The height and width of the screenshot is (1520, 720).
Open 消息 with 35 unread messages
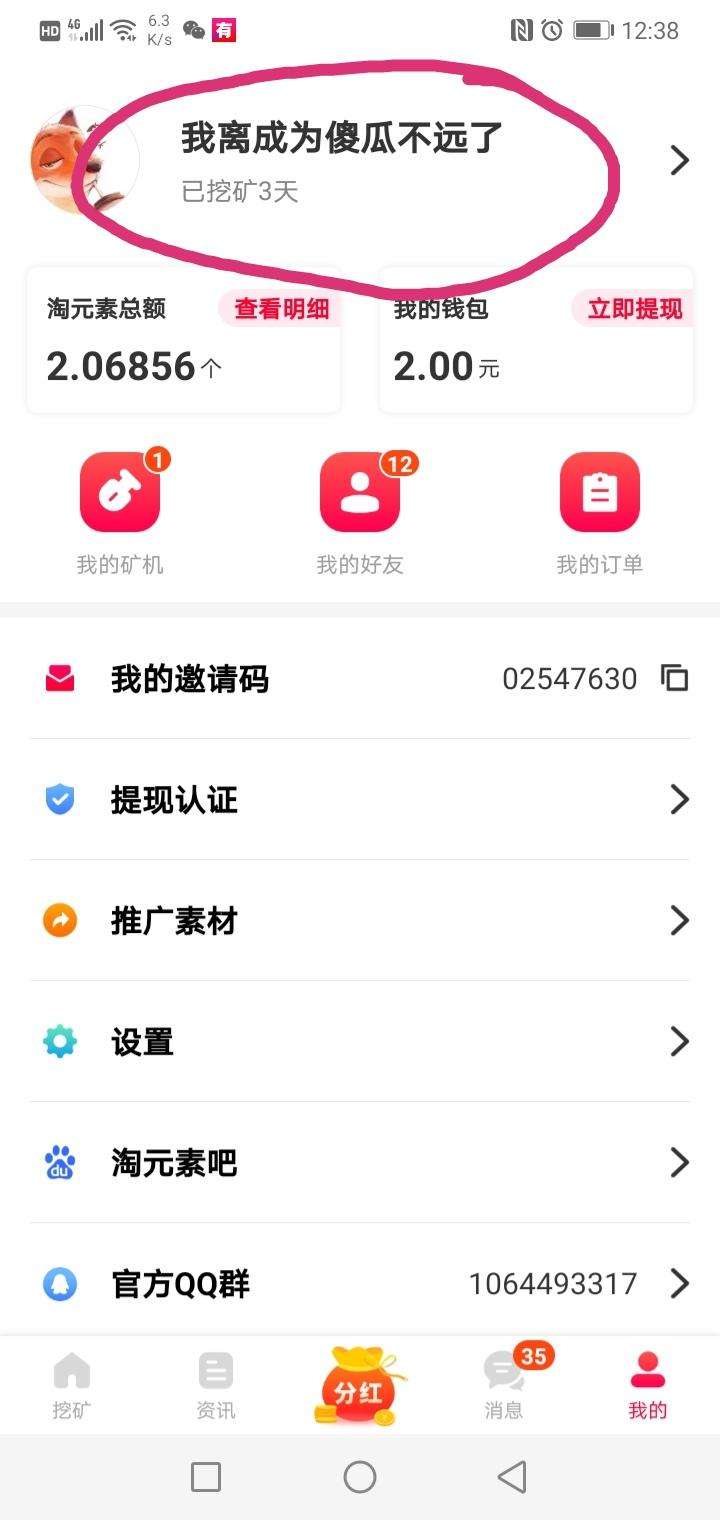[504, 1385]
